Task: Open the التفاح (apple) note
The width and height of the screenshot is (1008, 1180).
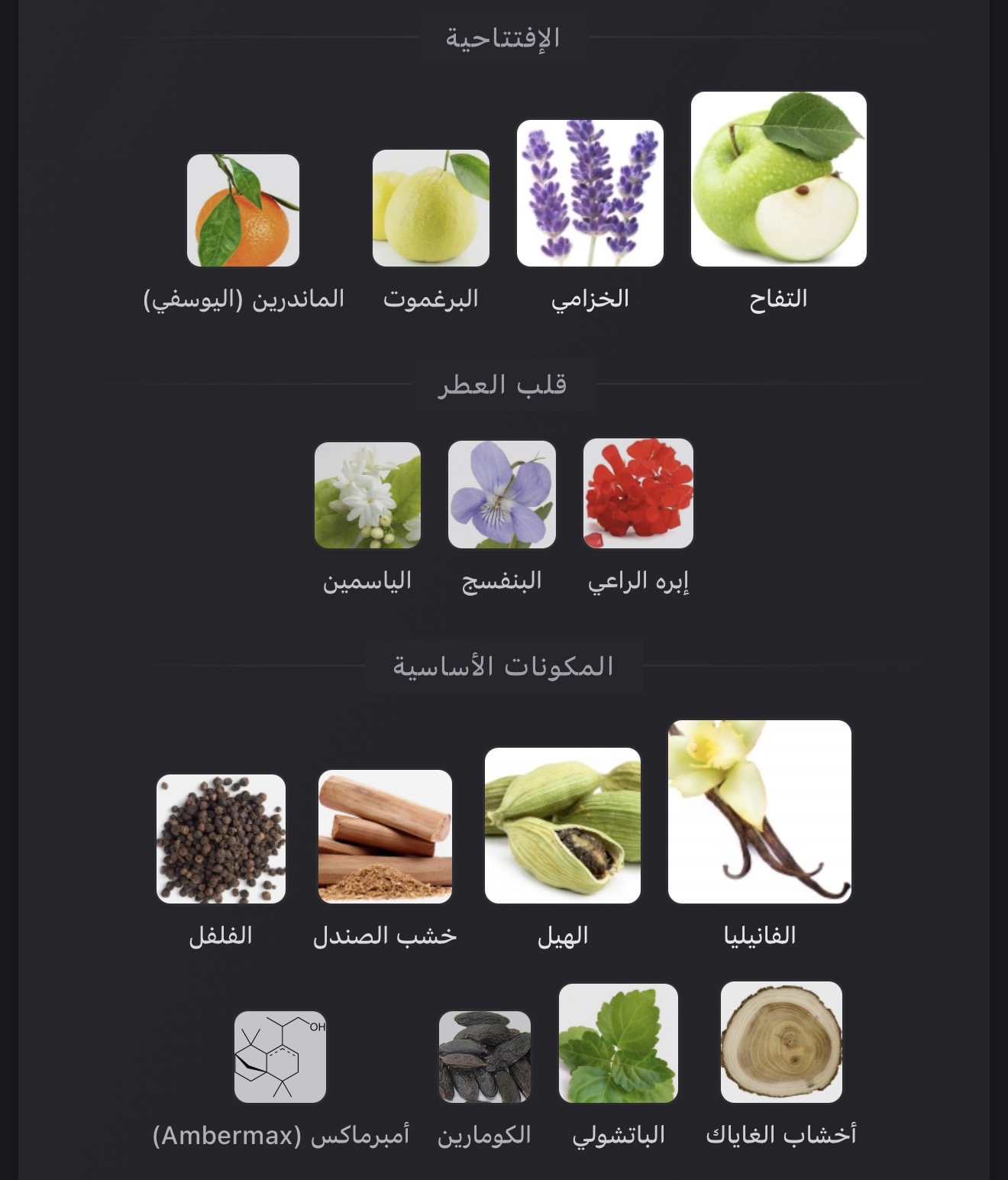Action: pos(778,179)
